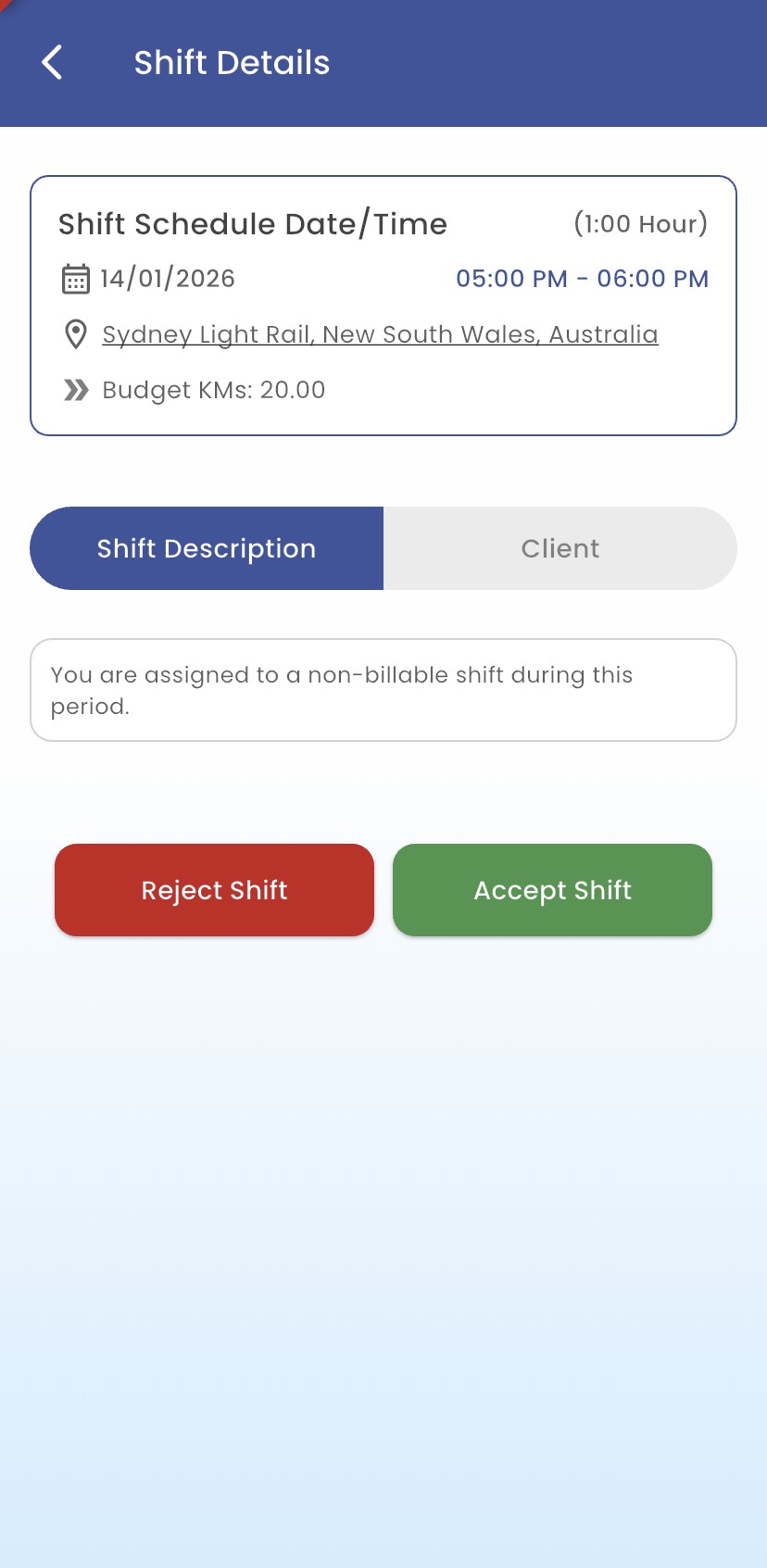Open the Sydney Light Rail address link

[x=380, y=334]
